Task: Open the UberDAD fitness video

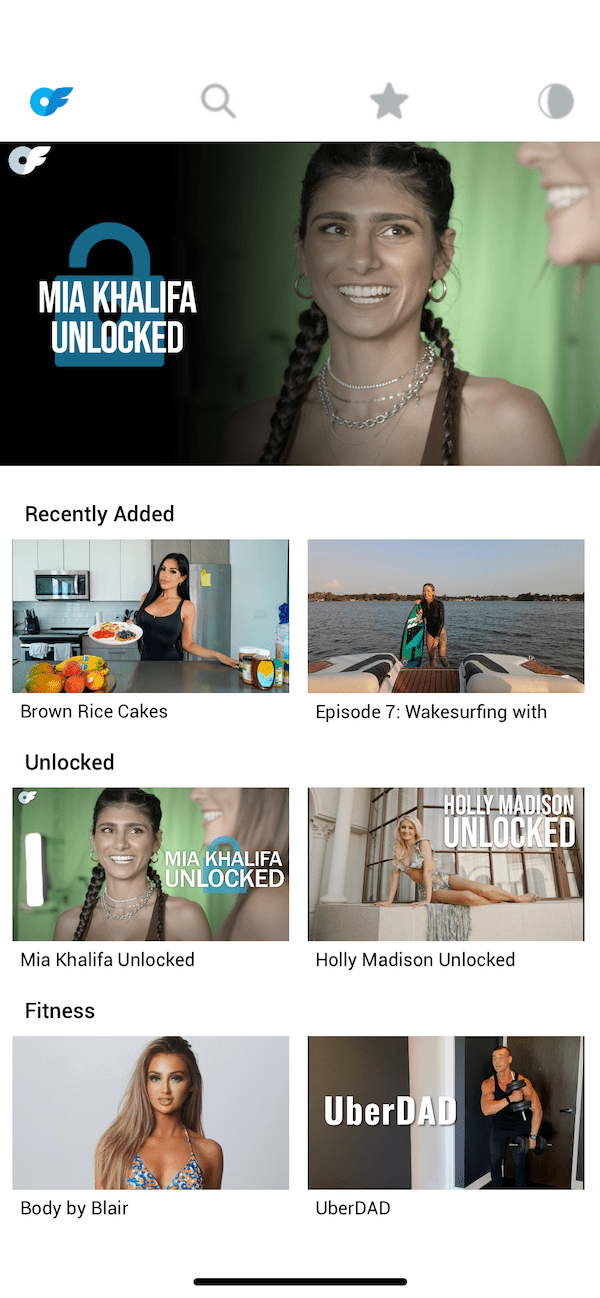Action: (446, 1112)
